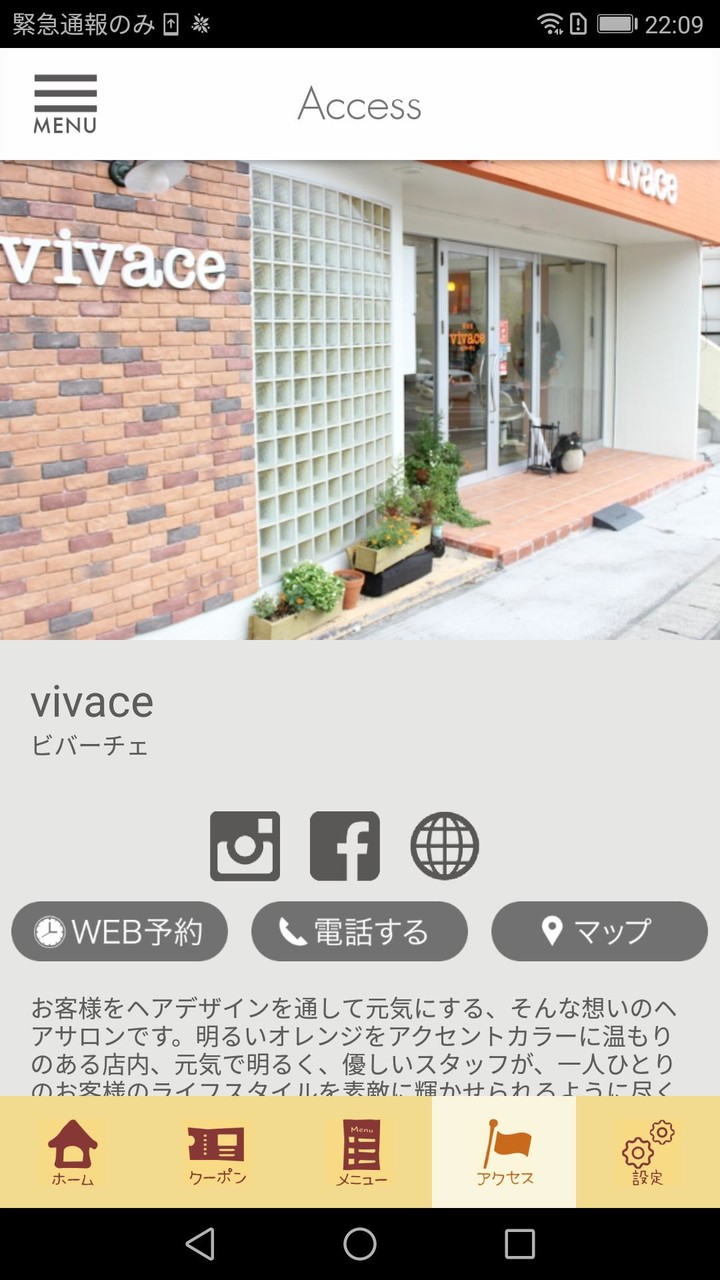This screenshot has height=1280, width=720.
Task: Open app settings via 設定 gear icon
Action: click(x=648, y=1150)
